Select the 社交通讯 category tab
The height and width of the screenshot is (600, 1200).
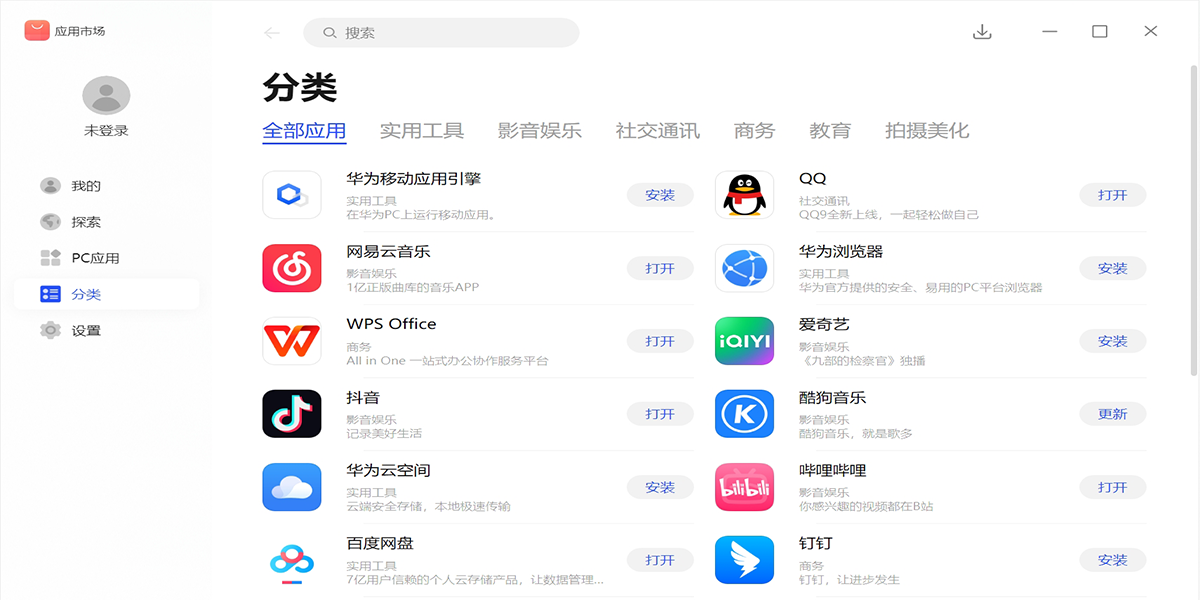point(657,131)
